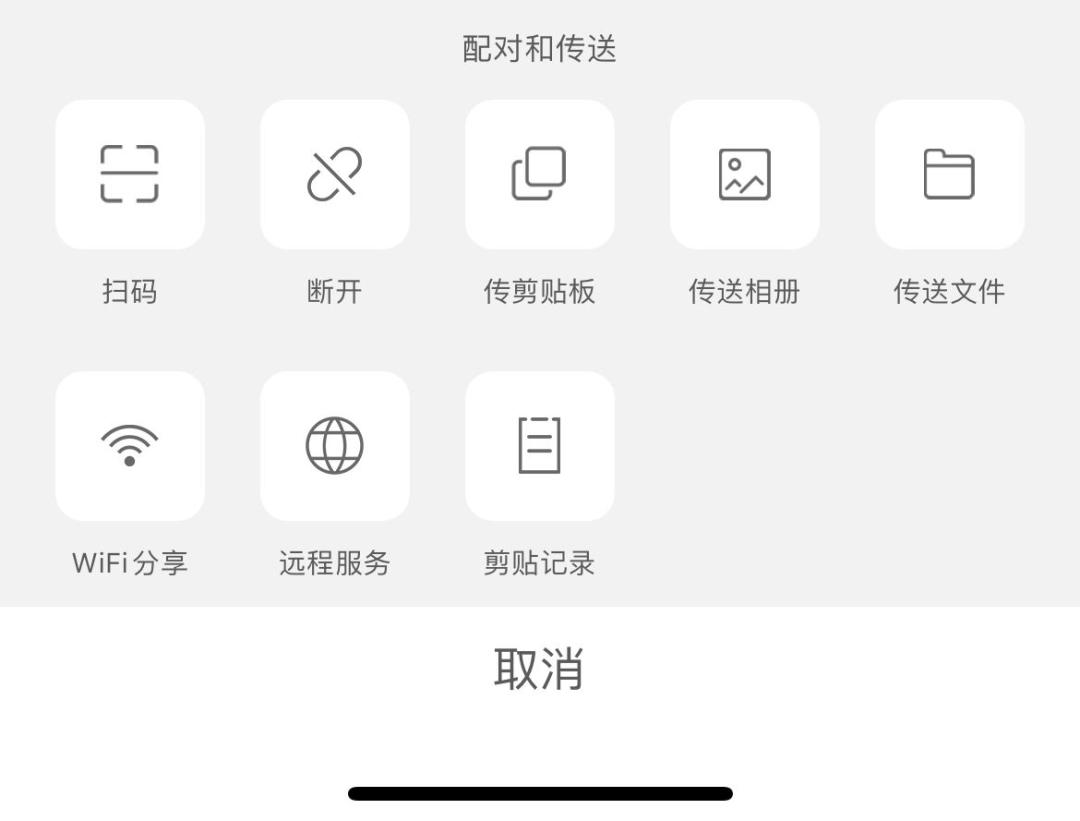This screenshot has width=1080, height=821.
Task: Open 远程服务 remote service
Action: coord(335,446)
